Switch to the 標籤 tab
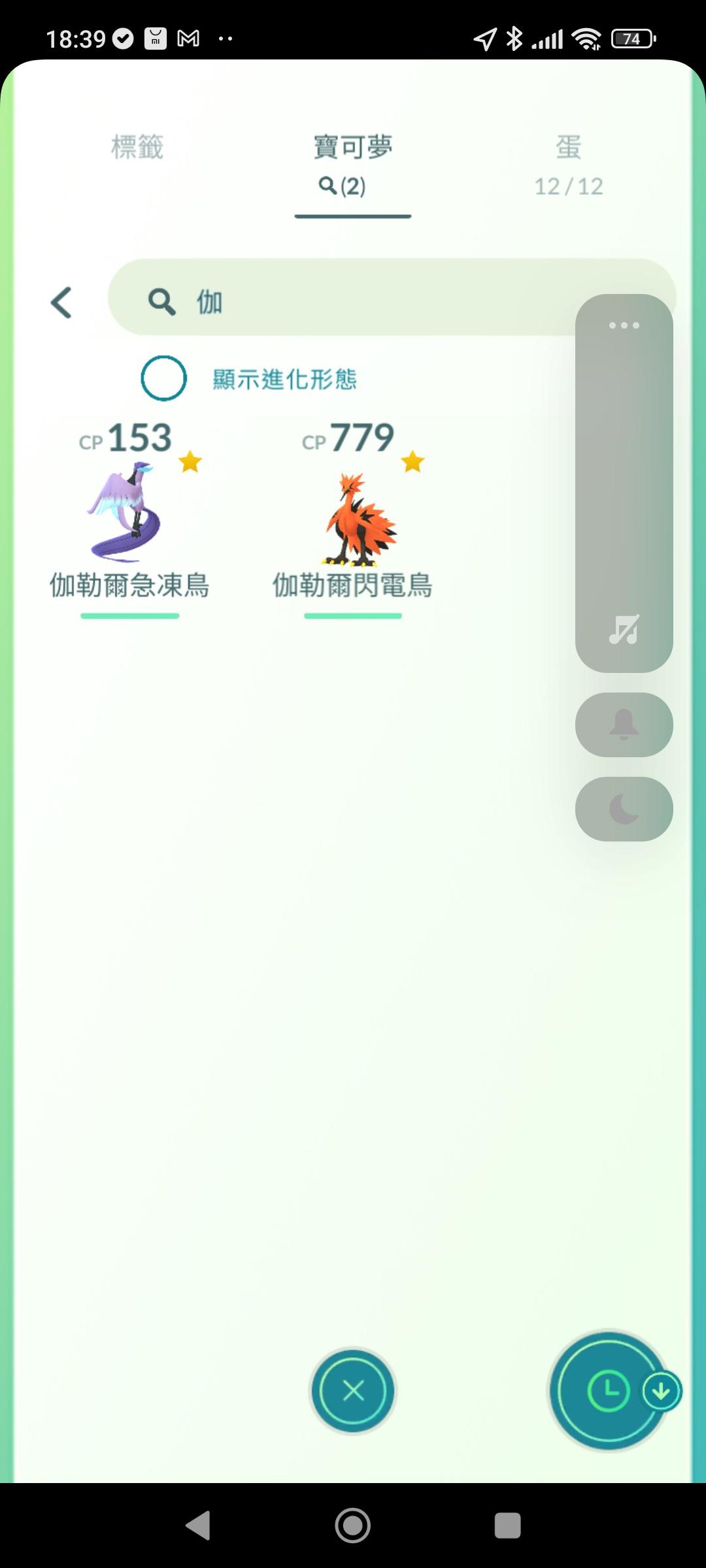Image resolution: width=706 pixels, height=1568 pixels. [137, 148]
